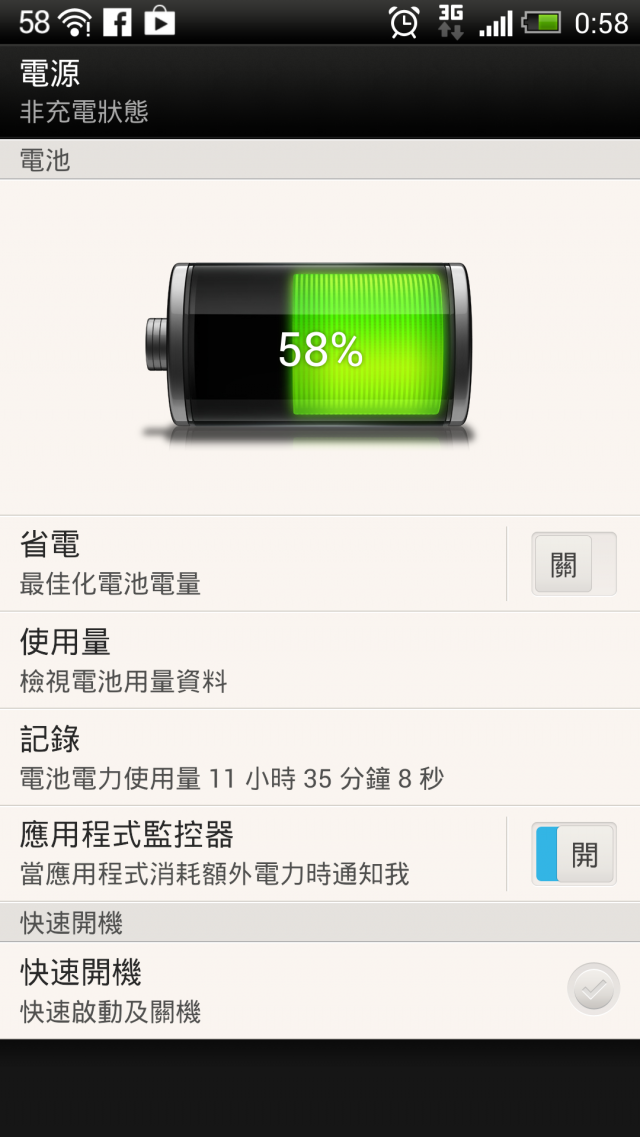The image size is (640, 1138).
Task: Open the 省電 power saver settings row
Action: coord(250,563)
